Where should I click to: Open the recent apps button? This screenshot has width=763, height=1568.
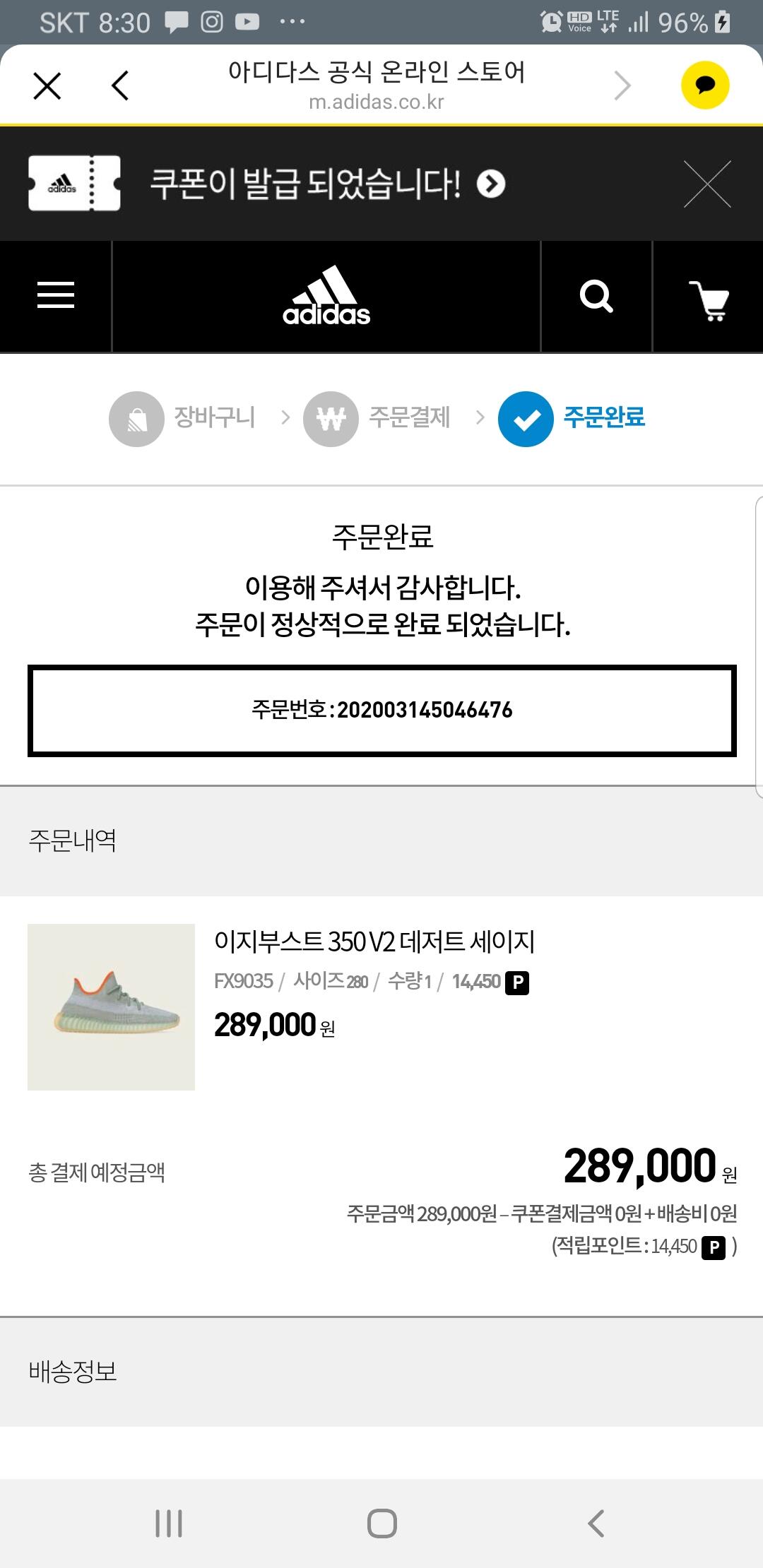coord(169,1523)
